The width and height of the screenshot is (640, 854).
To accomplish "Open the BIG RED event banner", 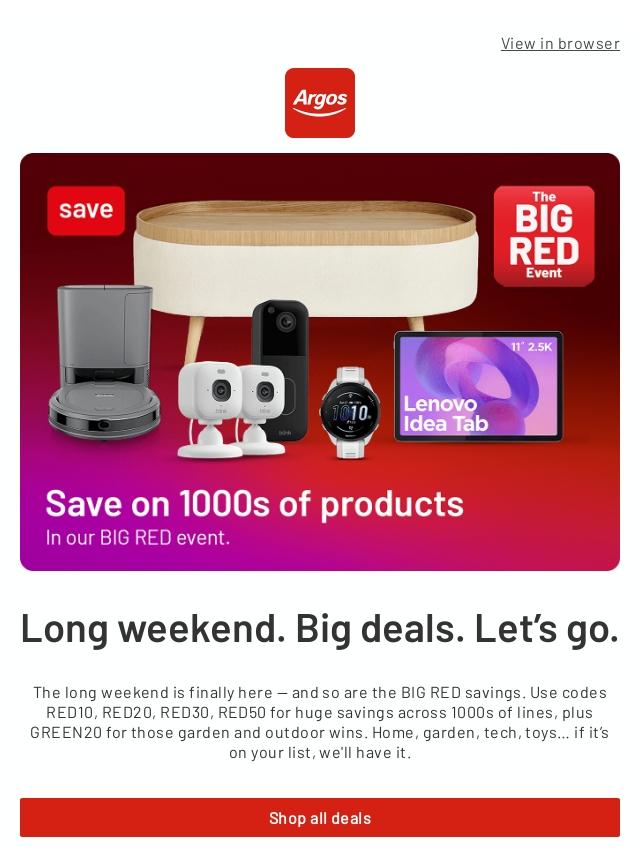I will pos(320,361).
